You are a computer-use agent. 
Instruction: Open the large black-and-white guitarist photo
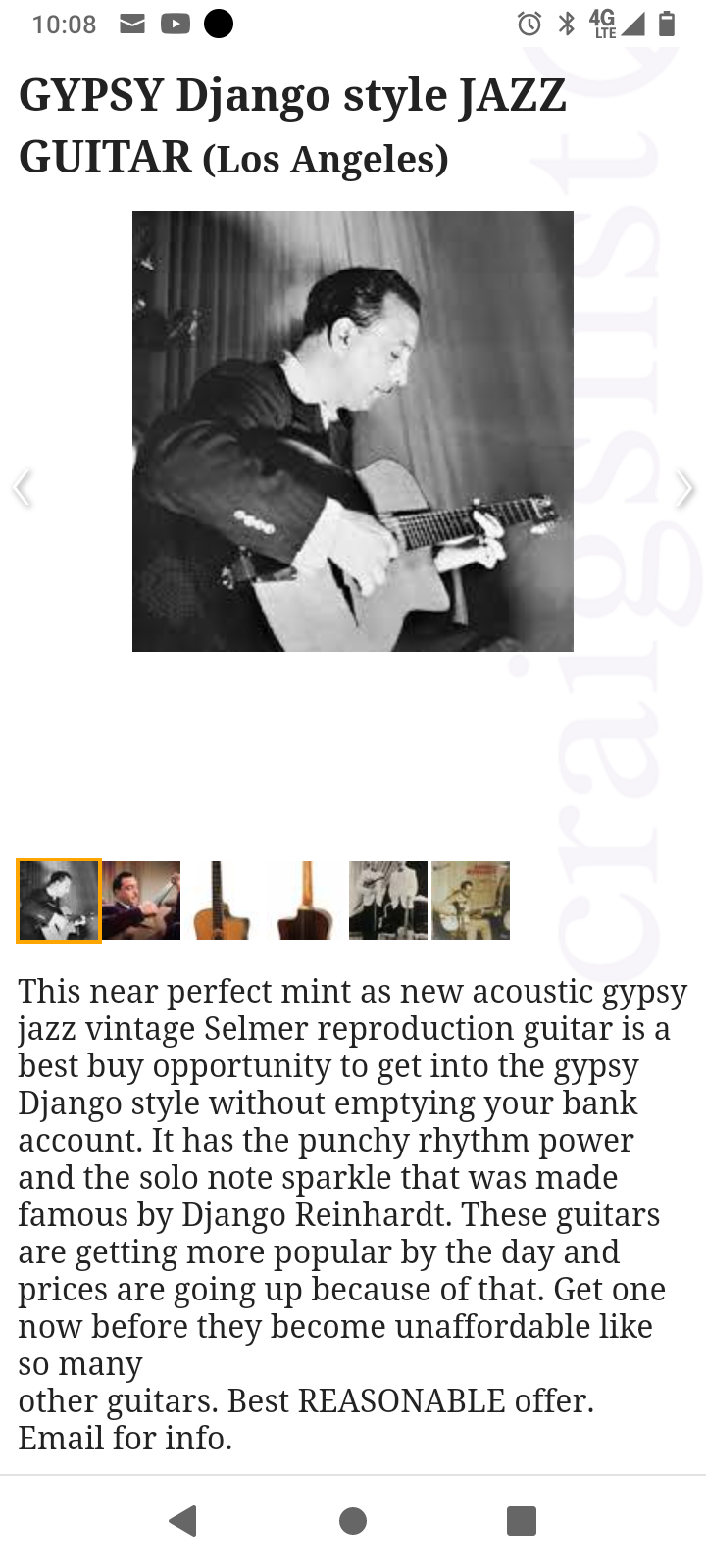pos(353,431)
